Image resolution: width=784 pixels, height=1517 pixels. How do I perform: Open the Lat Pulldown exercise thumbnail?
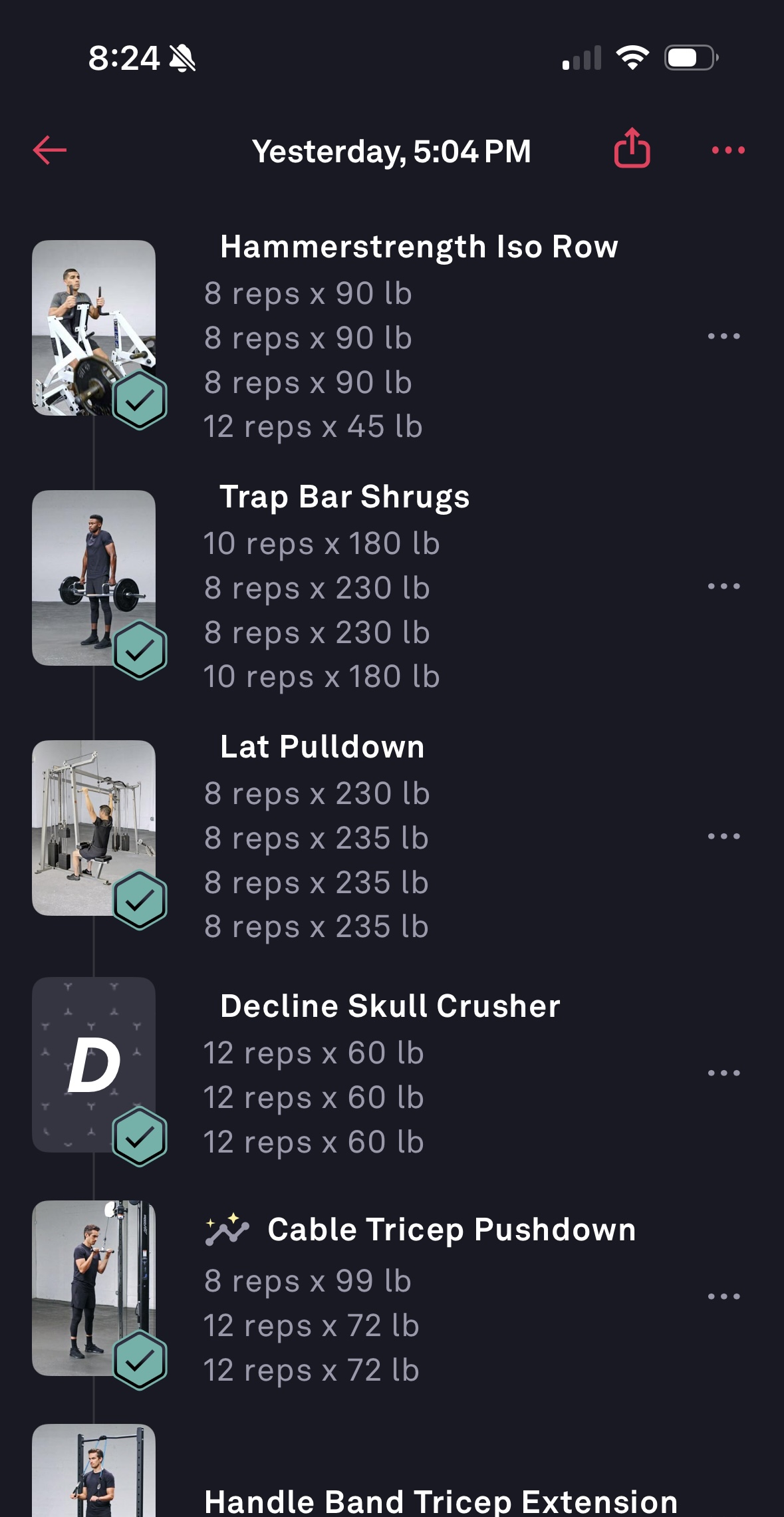tap(94, 827)
